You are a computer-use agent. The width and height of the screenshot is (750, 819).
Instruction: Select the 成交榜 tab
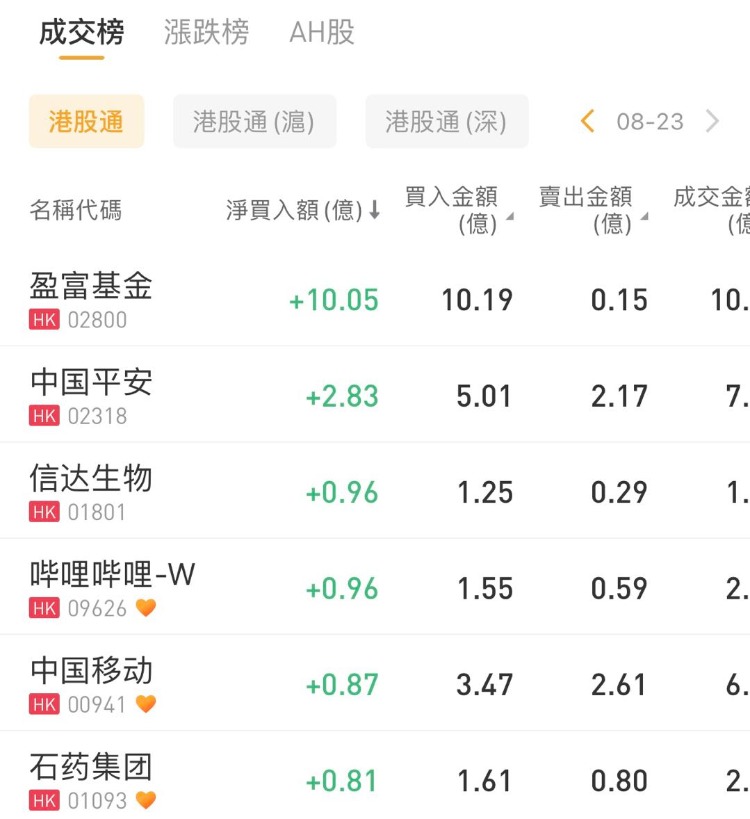pyautogui.click(x=81, y=33)
